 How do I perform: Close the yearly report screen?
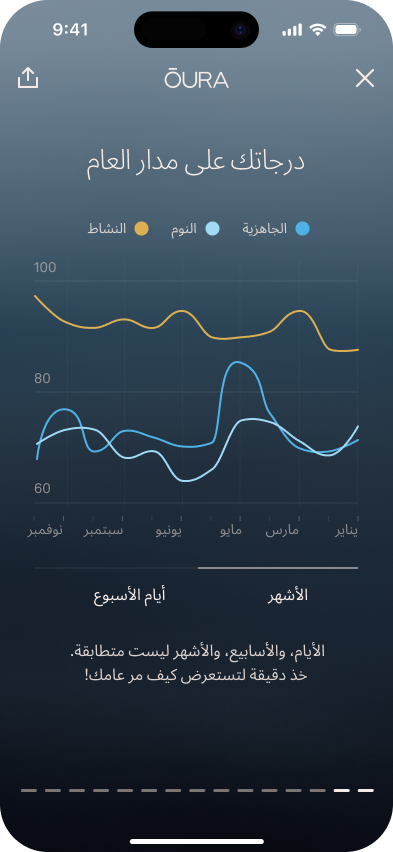pos(365,79)
